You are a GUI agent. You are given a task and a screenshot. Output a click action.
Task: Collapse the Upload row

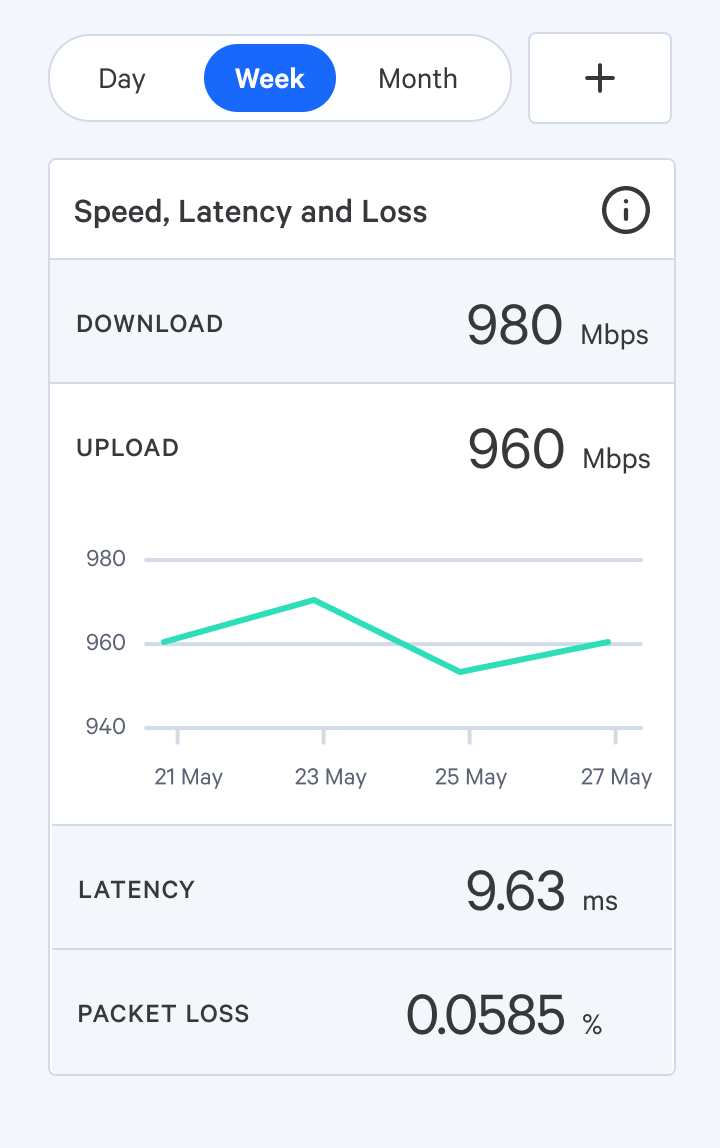click(362, 449)
